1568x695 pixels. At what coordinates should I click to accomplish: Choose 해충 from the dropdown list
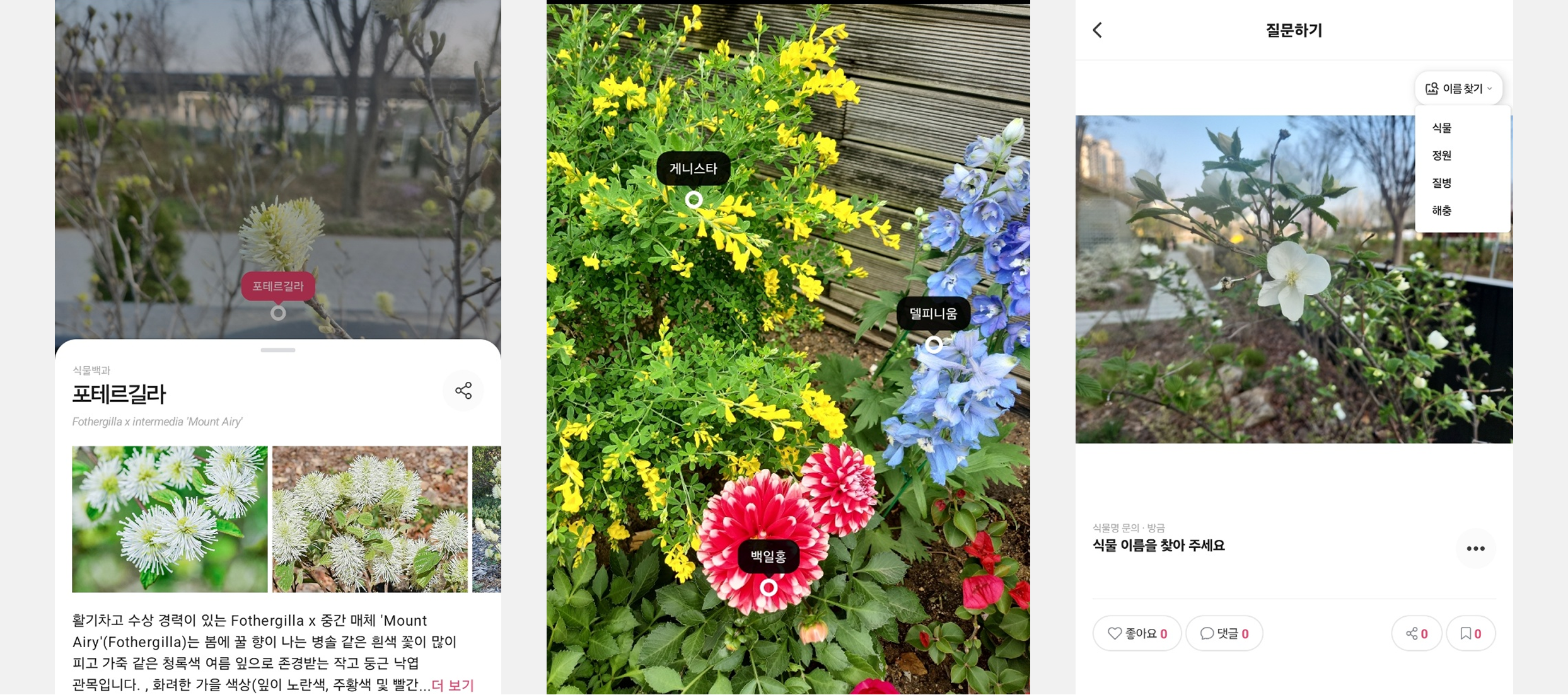coord(1442,211)
